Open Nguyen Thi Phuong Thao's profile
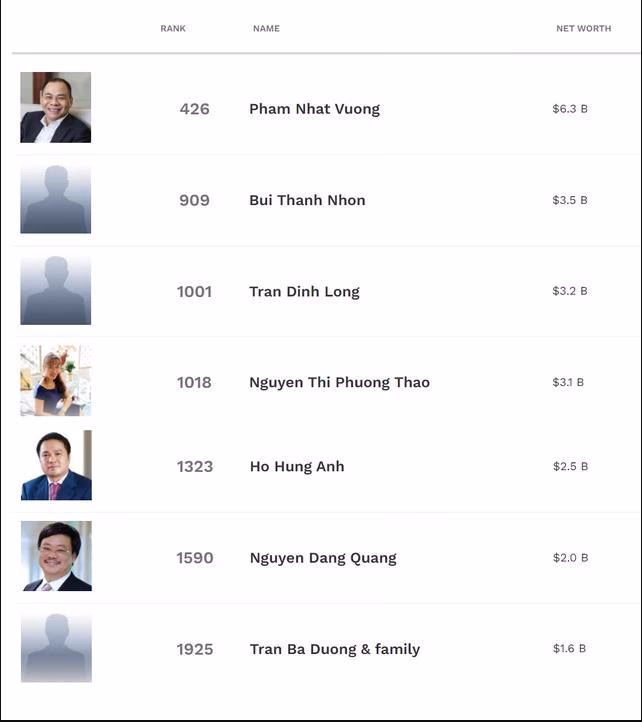This screenshot has width=642, height=722. (339, 383)
